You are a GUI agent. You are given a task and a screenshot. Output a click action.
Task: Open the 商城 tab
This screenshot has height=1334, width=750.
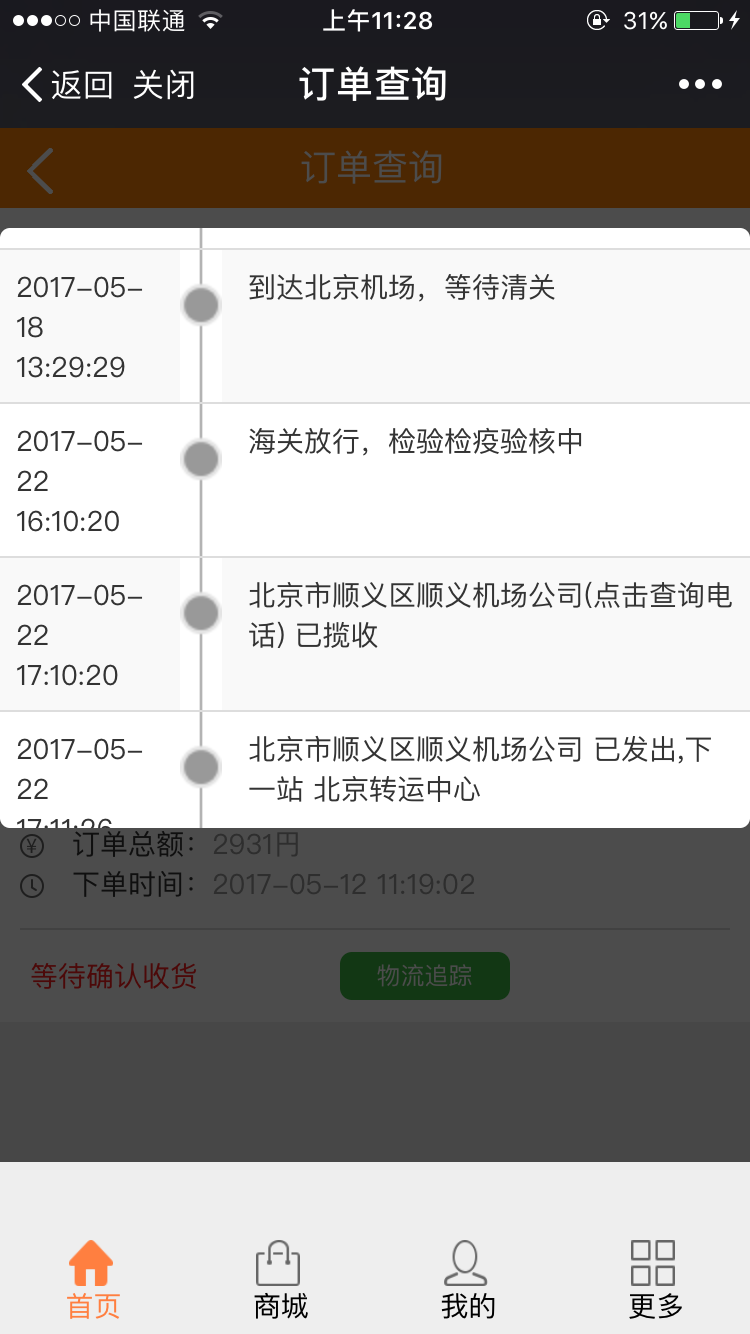tap(280, 1280)
